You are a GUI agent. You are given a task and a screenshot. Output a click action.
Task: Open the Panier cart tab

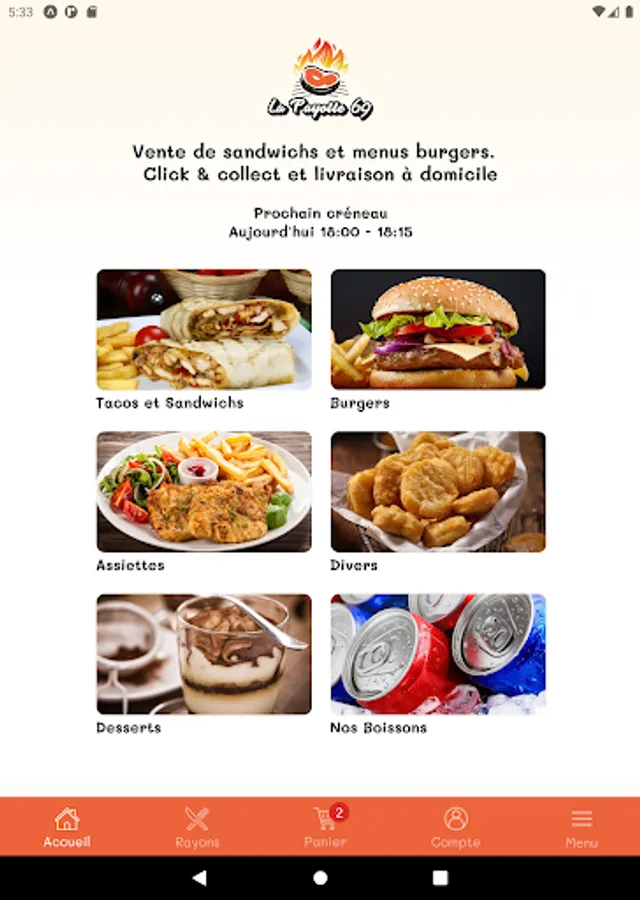(x=325, y=827)
